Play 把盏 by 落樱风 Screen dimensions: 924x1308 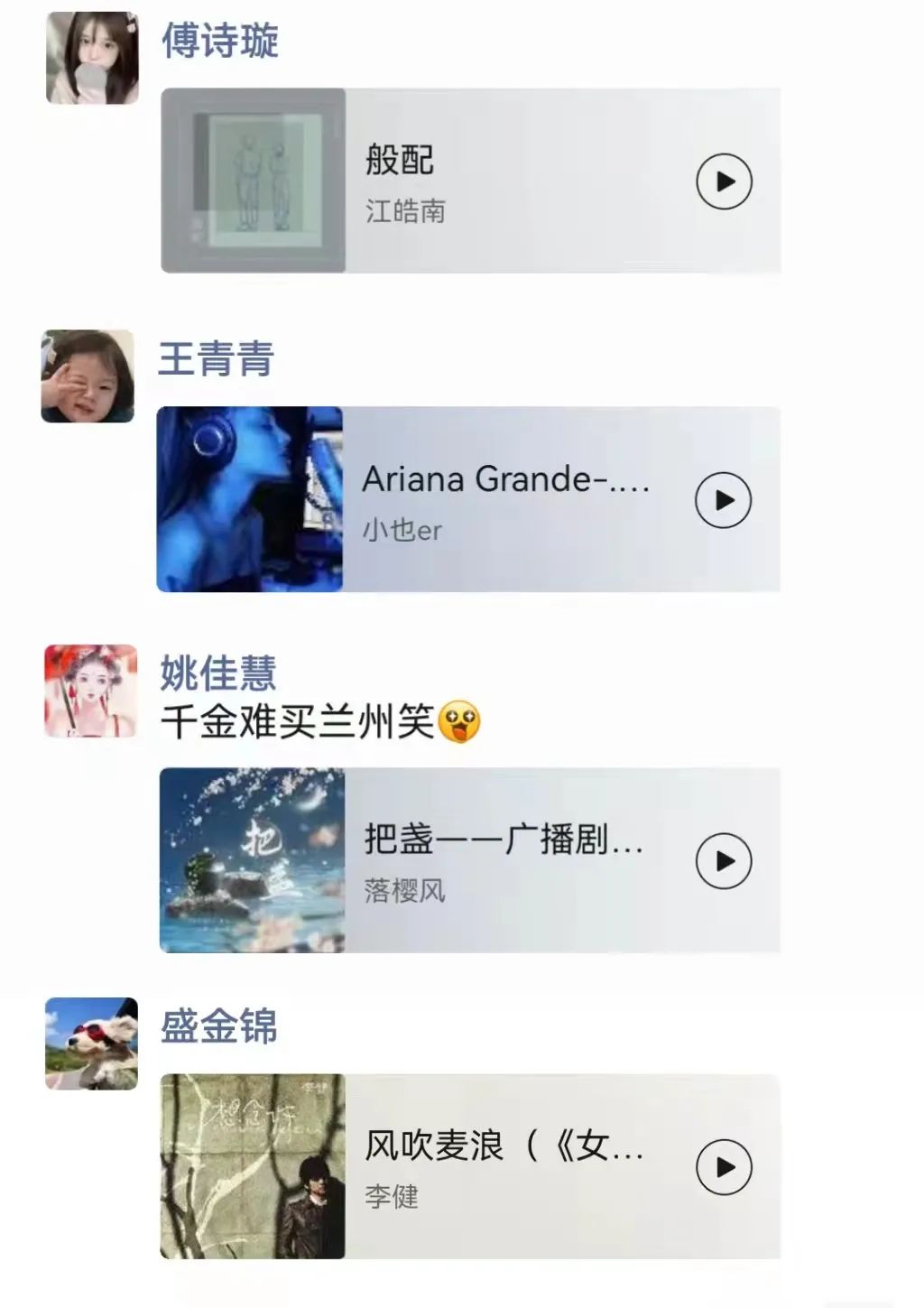[x=724, y=861]
